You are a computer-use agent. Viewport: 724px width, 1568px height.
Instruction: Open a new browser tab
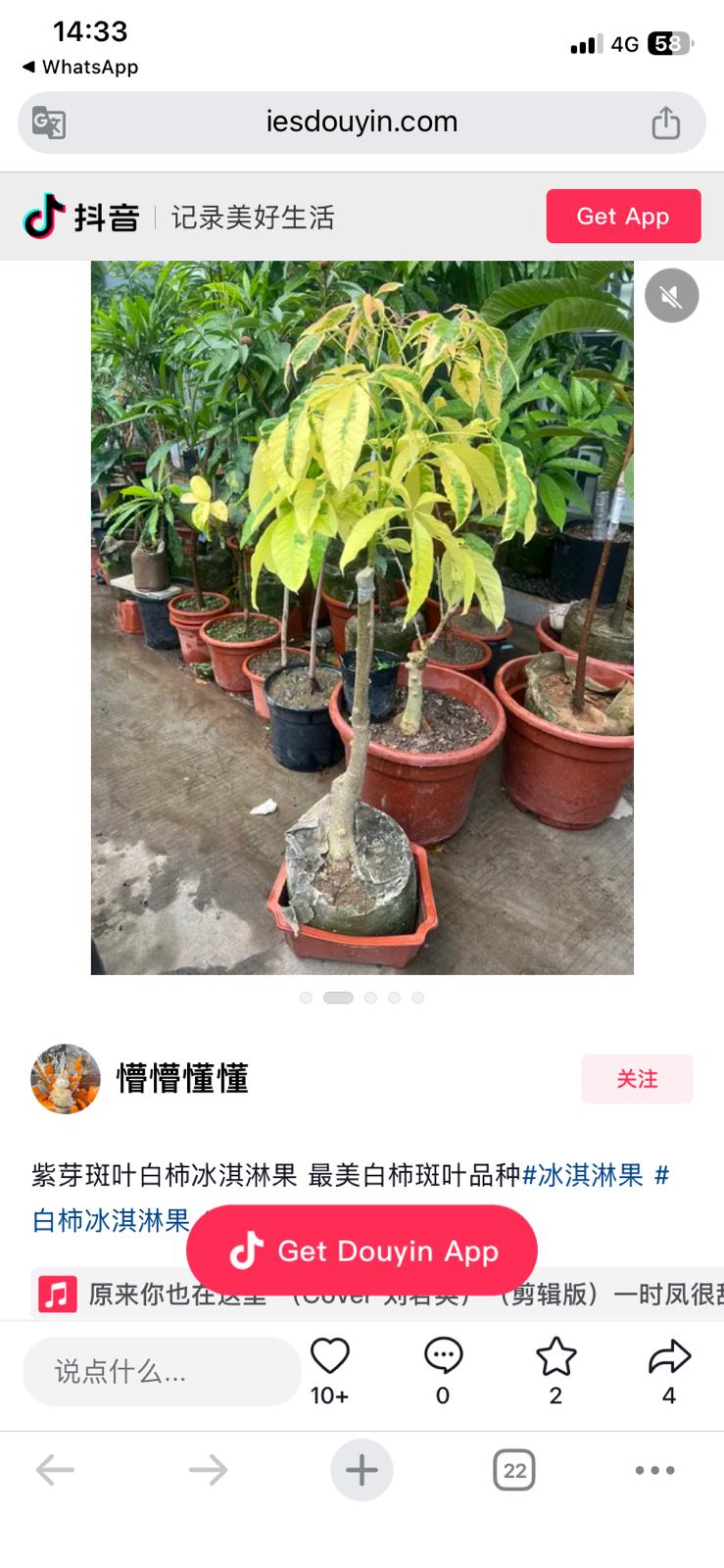point(362,1469)
